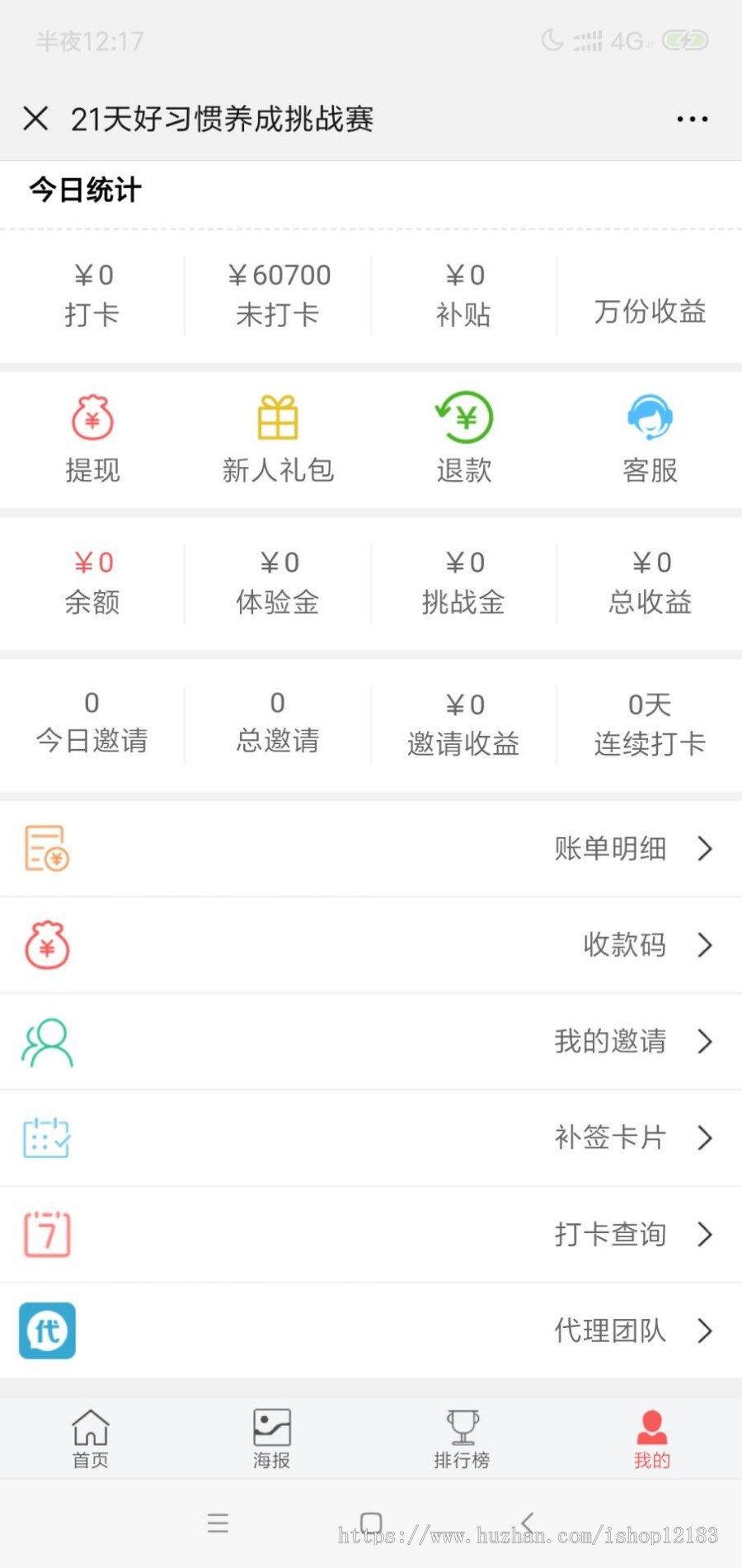742x1568 pixels.
Task: Switch to the 排行榜 tab
Action: point(462,1438)
